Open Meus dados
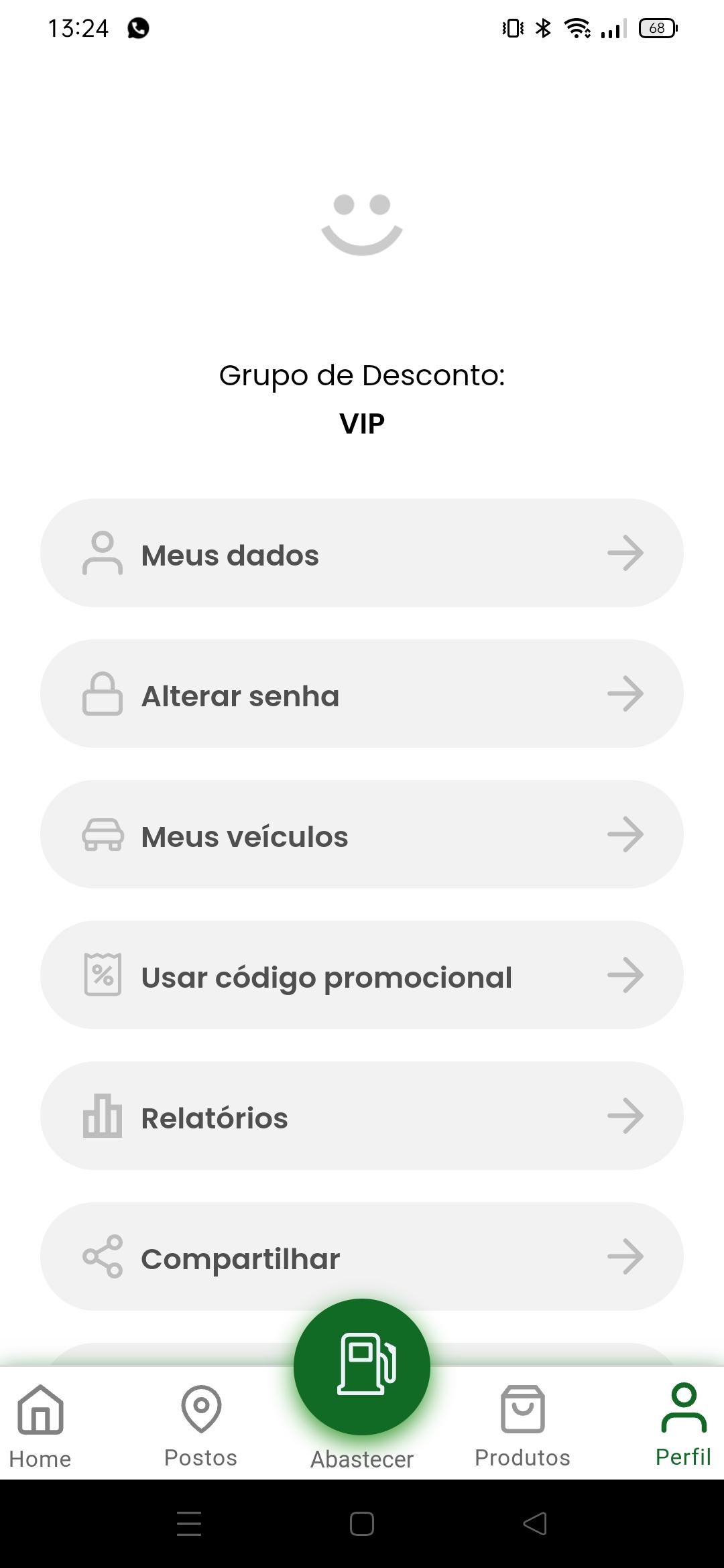 point(362,553)
